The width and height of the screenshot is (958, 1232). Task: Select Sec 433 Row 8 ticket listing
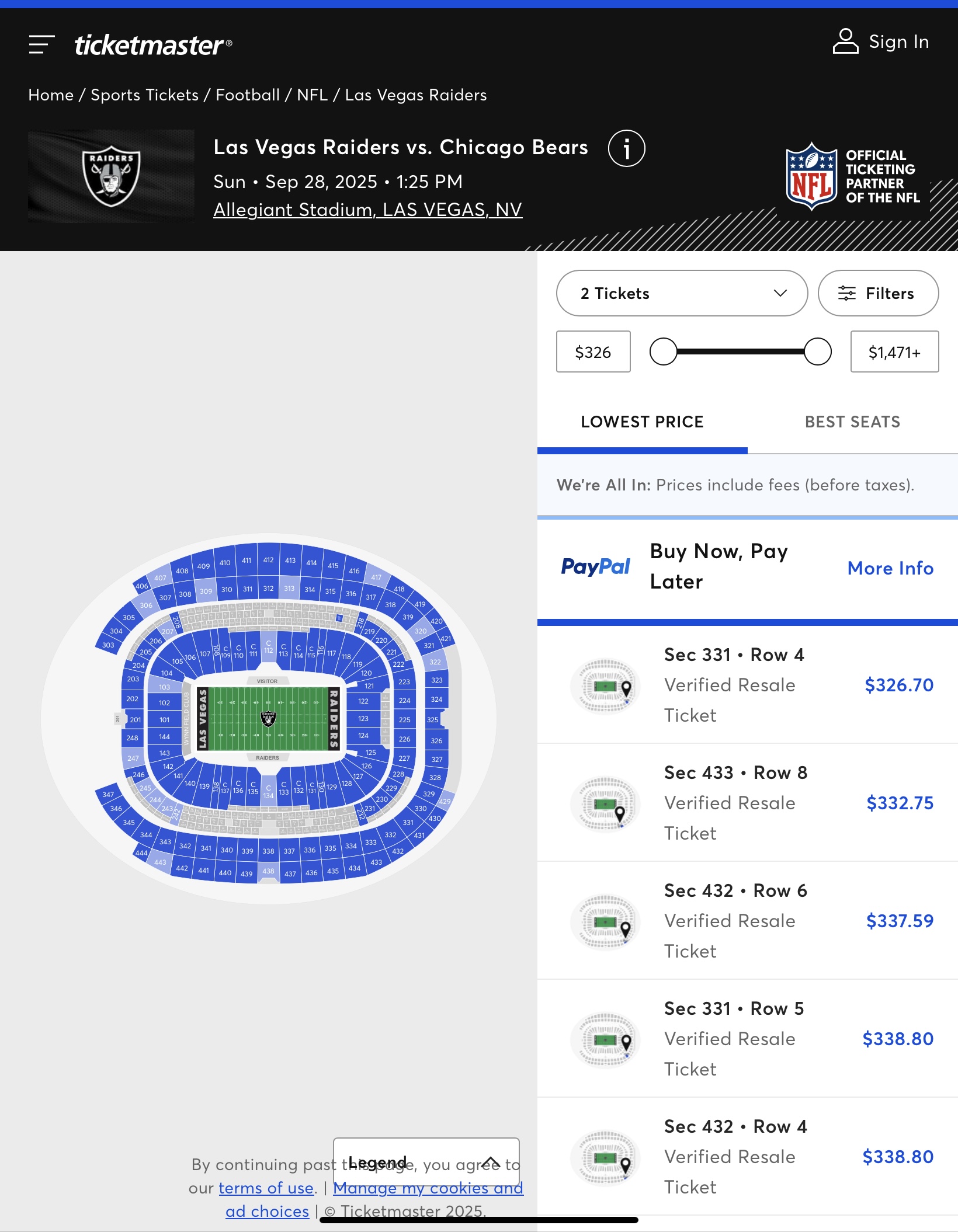(x=747, y=802)
